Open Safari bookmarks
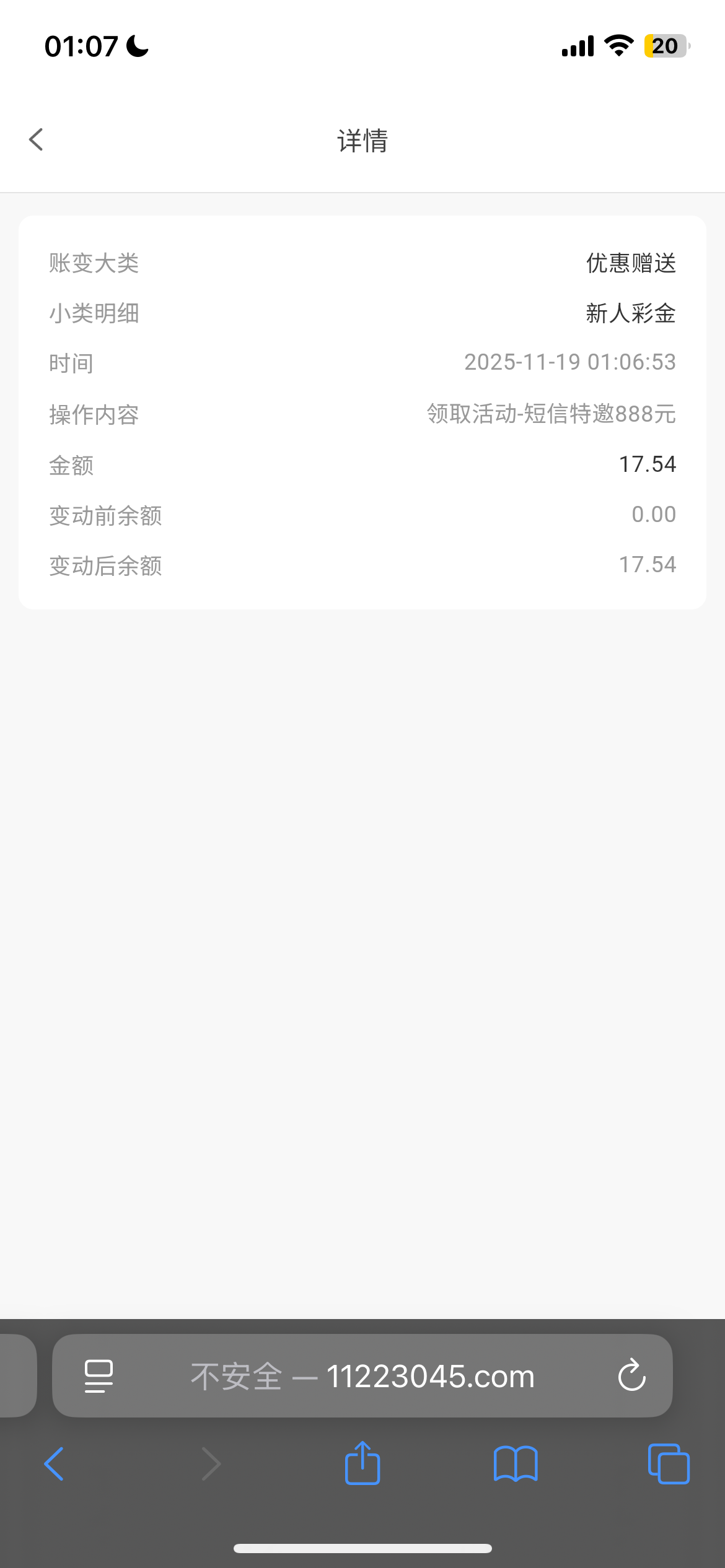Image resolution: width=725 pixels, height=1568 pixels. 516,1464
